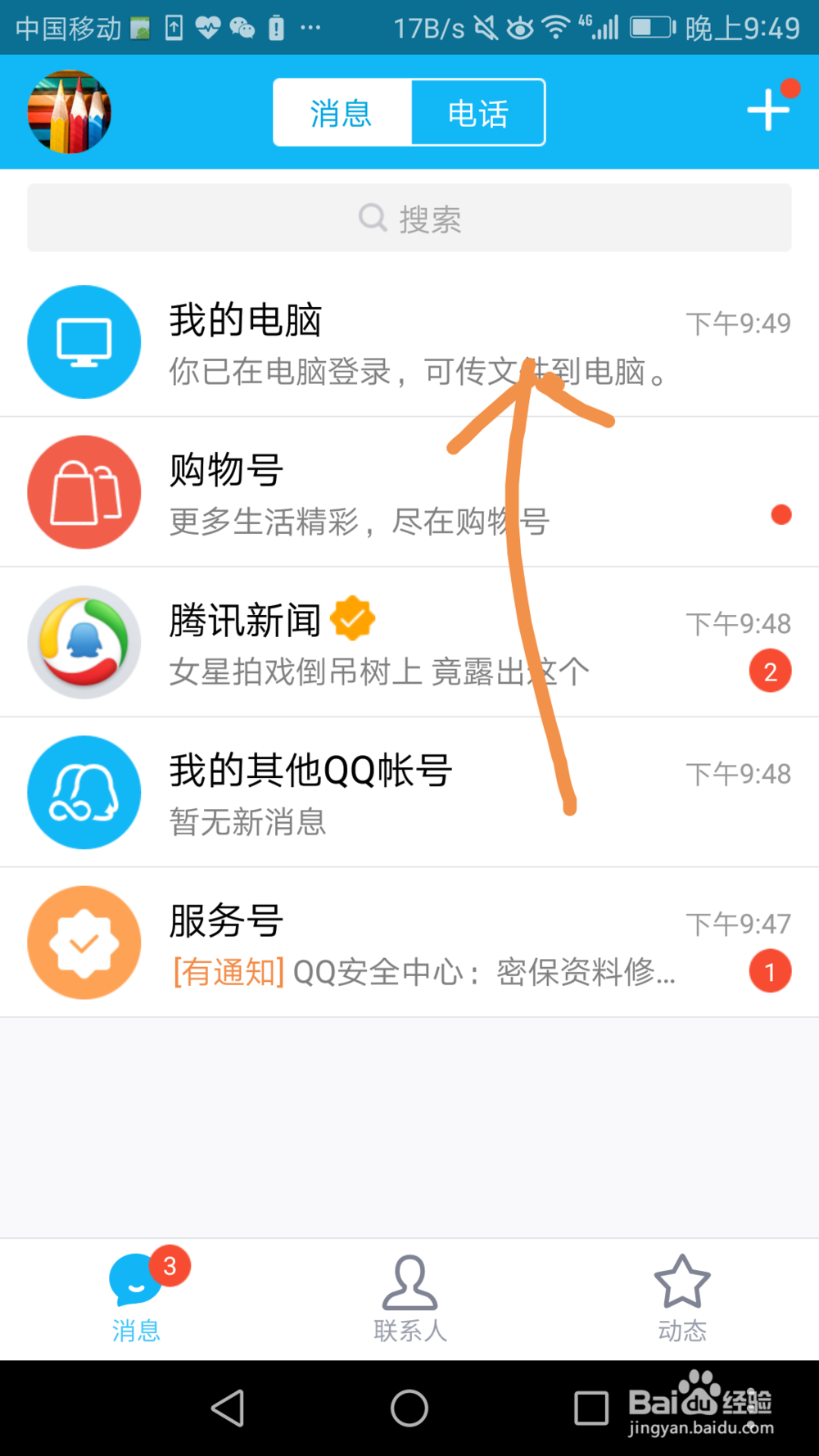Tap the red dot beside 购物号
Image resolution: width=819 pixels, height=1456 pixels.
781,513
